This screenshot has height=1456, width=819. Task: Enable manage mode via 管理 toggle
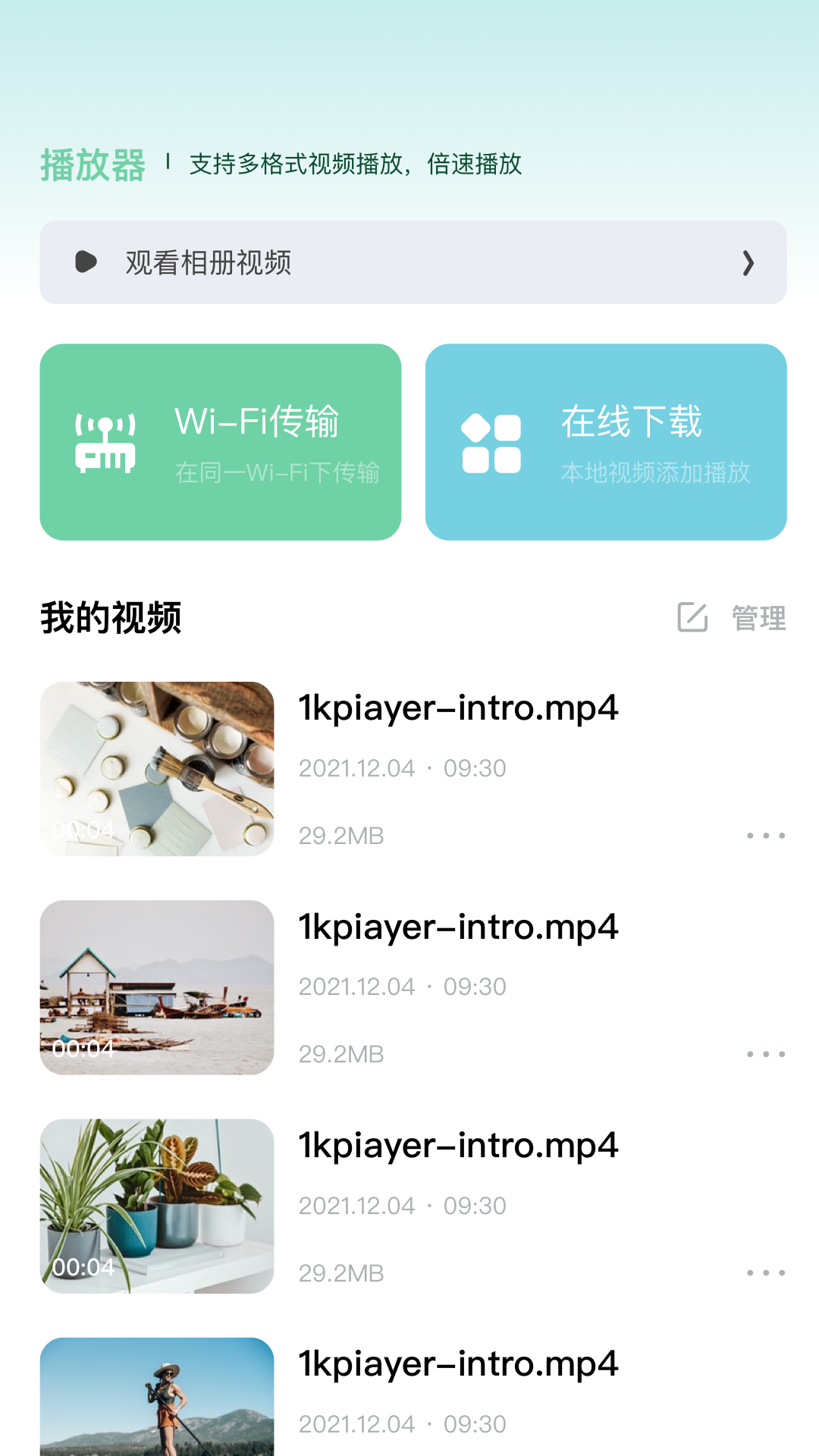click(x=758, y=618)
